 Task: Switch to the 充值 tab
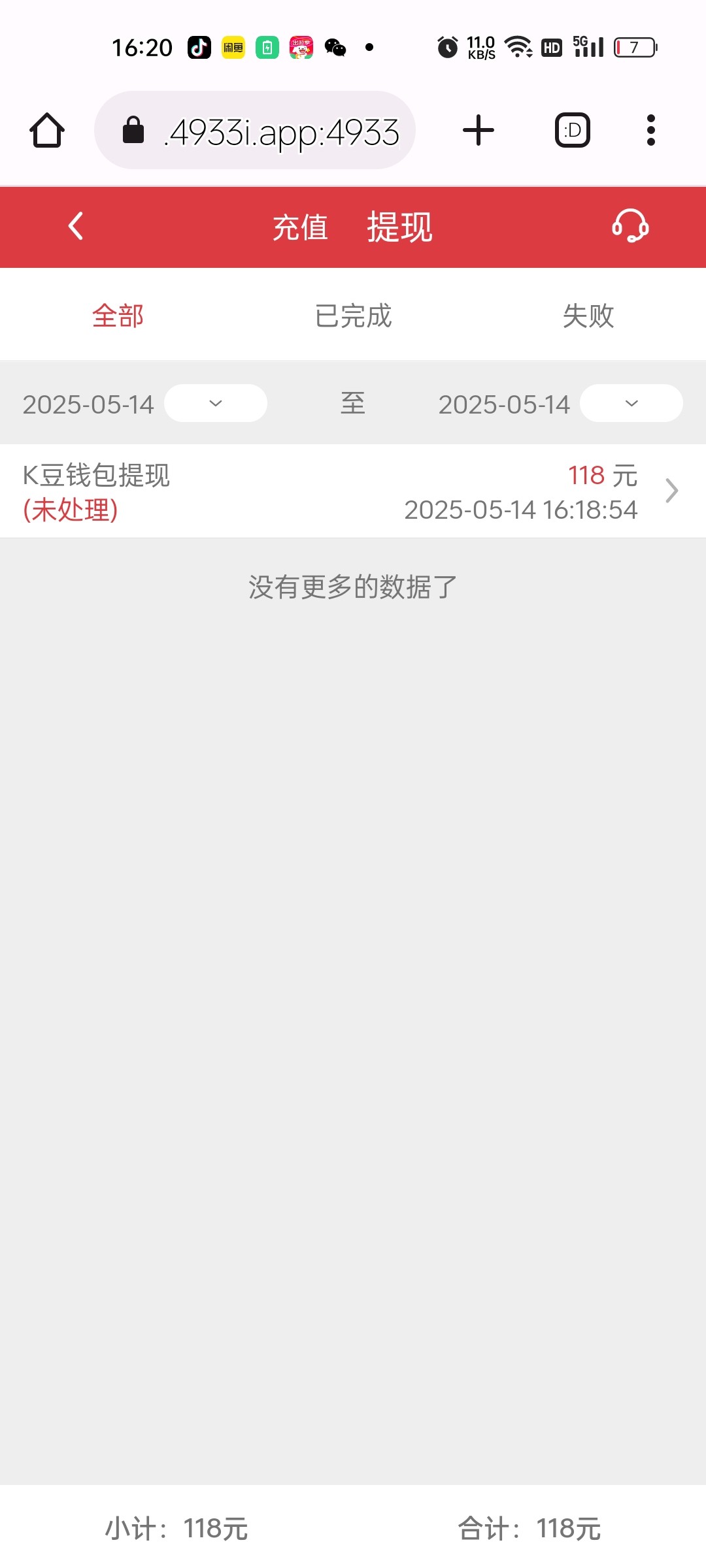(x=300, y=228)
